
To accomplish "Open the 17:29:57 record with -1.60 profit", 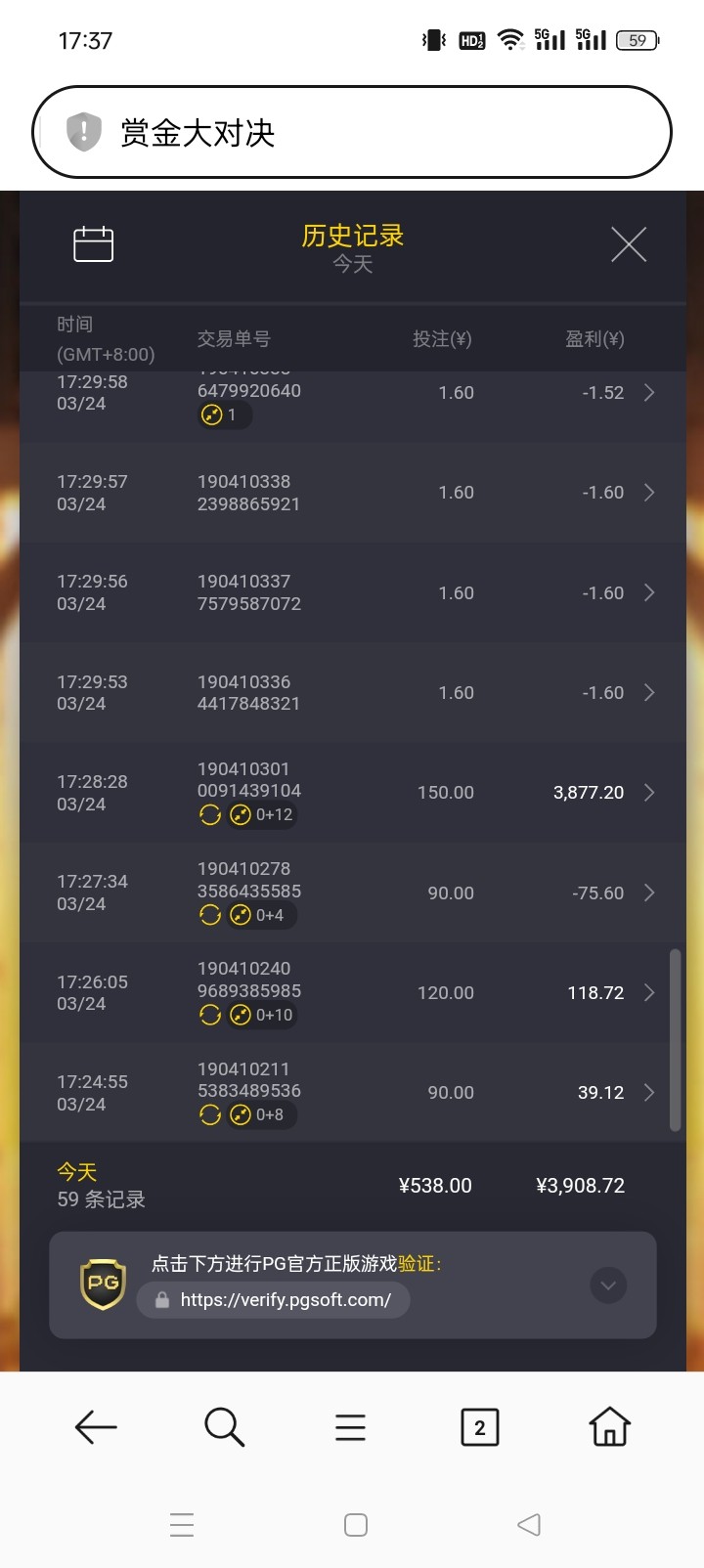I will [x=352, y=493].
